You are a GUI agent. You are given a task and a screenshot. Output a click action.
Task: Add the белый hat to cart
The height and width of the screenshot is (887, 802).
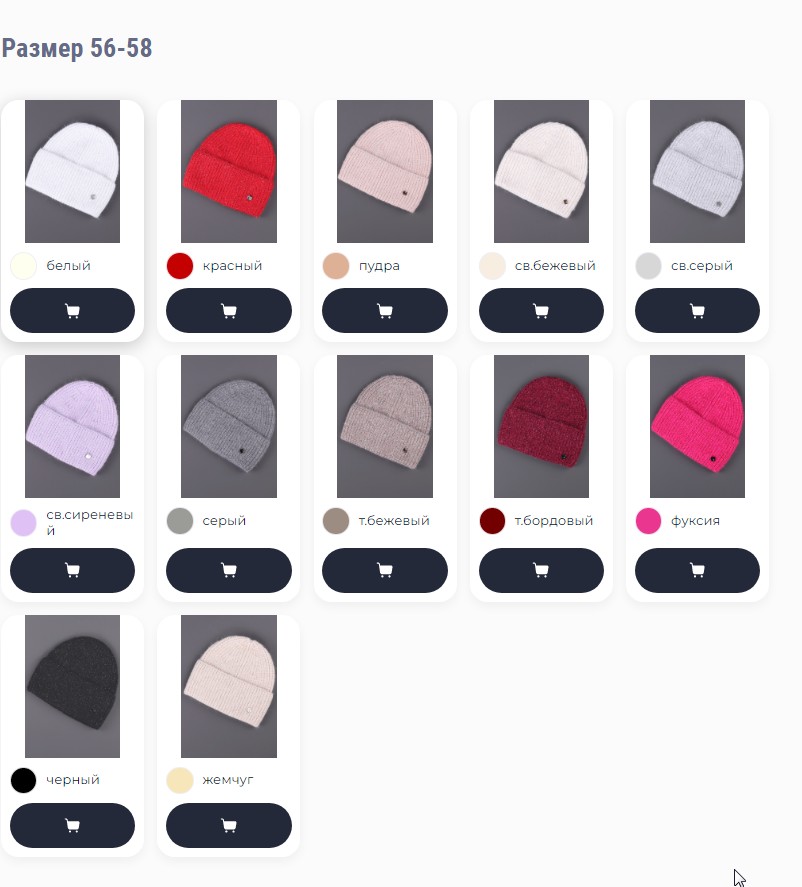[72, 310]
